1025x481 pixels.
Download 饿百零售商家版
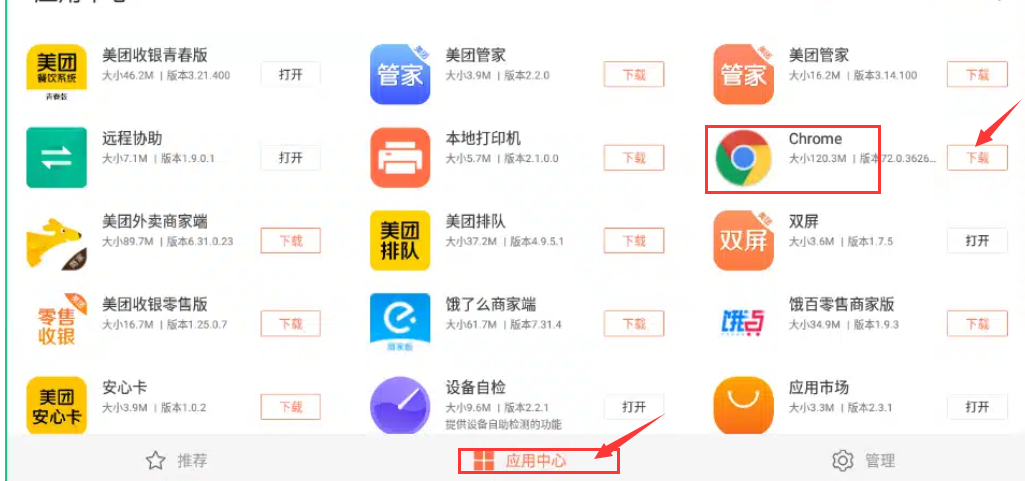[x=977, y=323]
